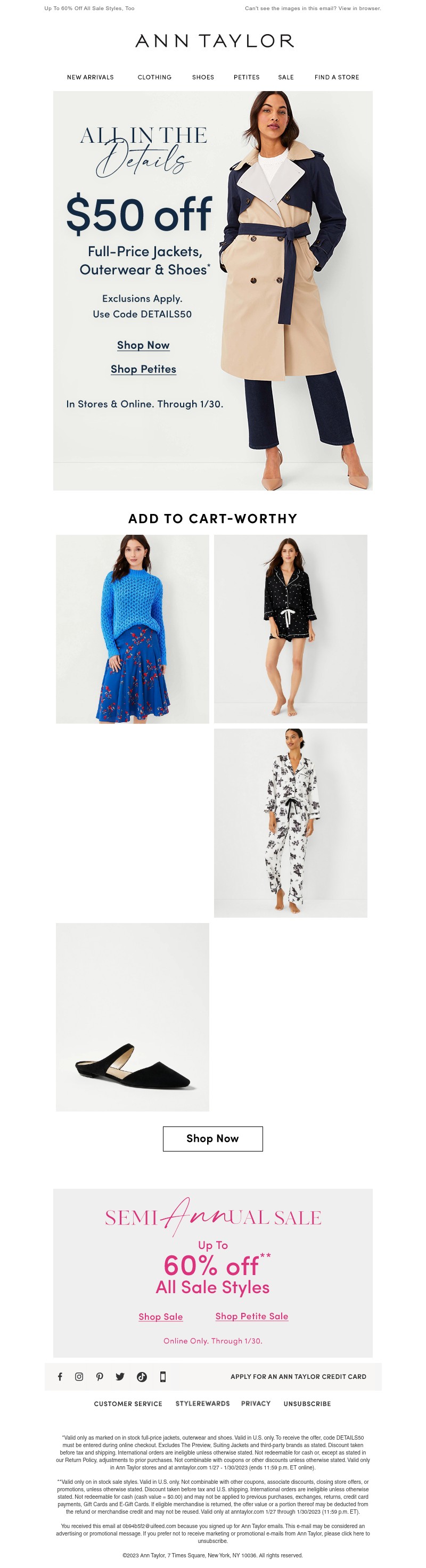This screenshot has height=1568, width=426.
Task: Open the Shoes category
Action: pos(203,77)
